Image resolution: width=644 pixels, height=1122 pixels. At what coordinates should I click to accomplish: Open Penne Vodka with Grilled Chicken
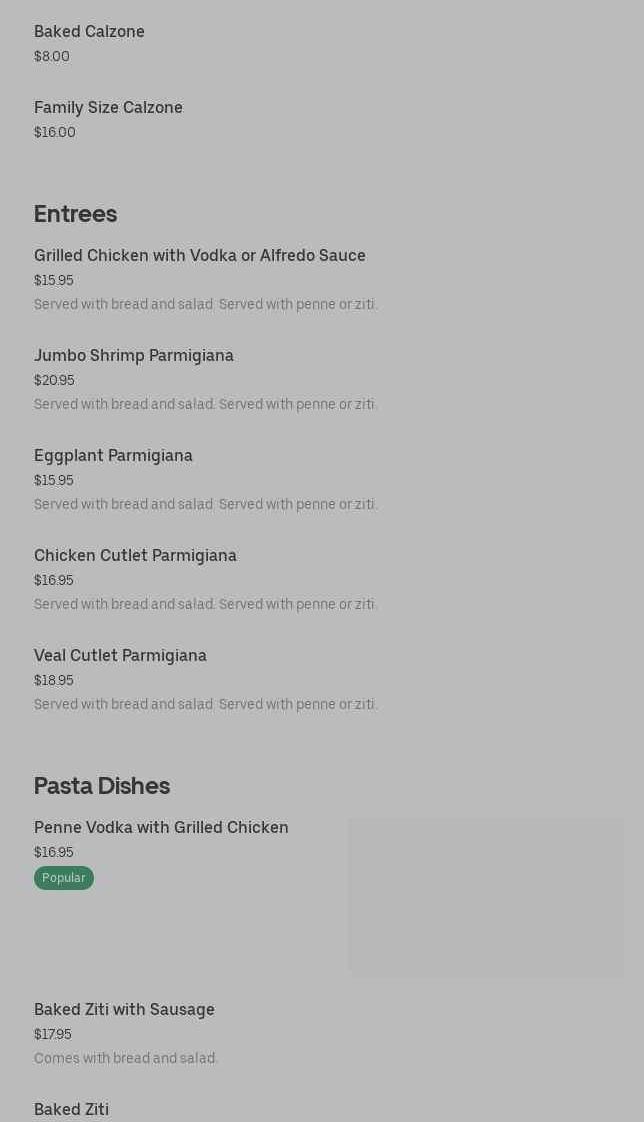[161, 828]
